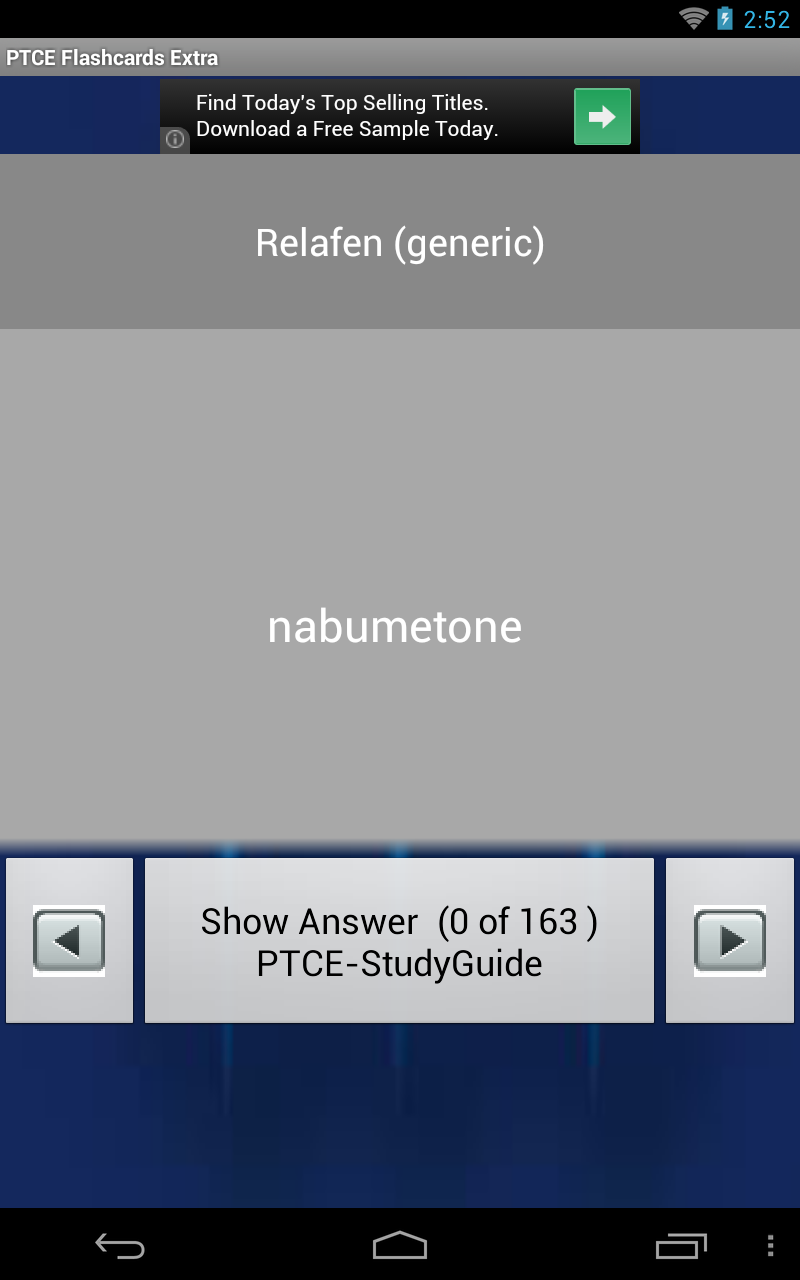
Task: Tap the previous card arrow icon
Action: [68, 939]
